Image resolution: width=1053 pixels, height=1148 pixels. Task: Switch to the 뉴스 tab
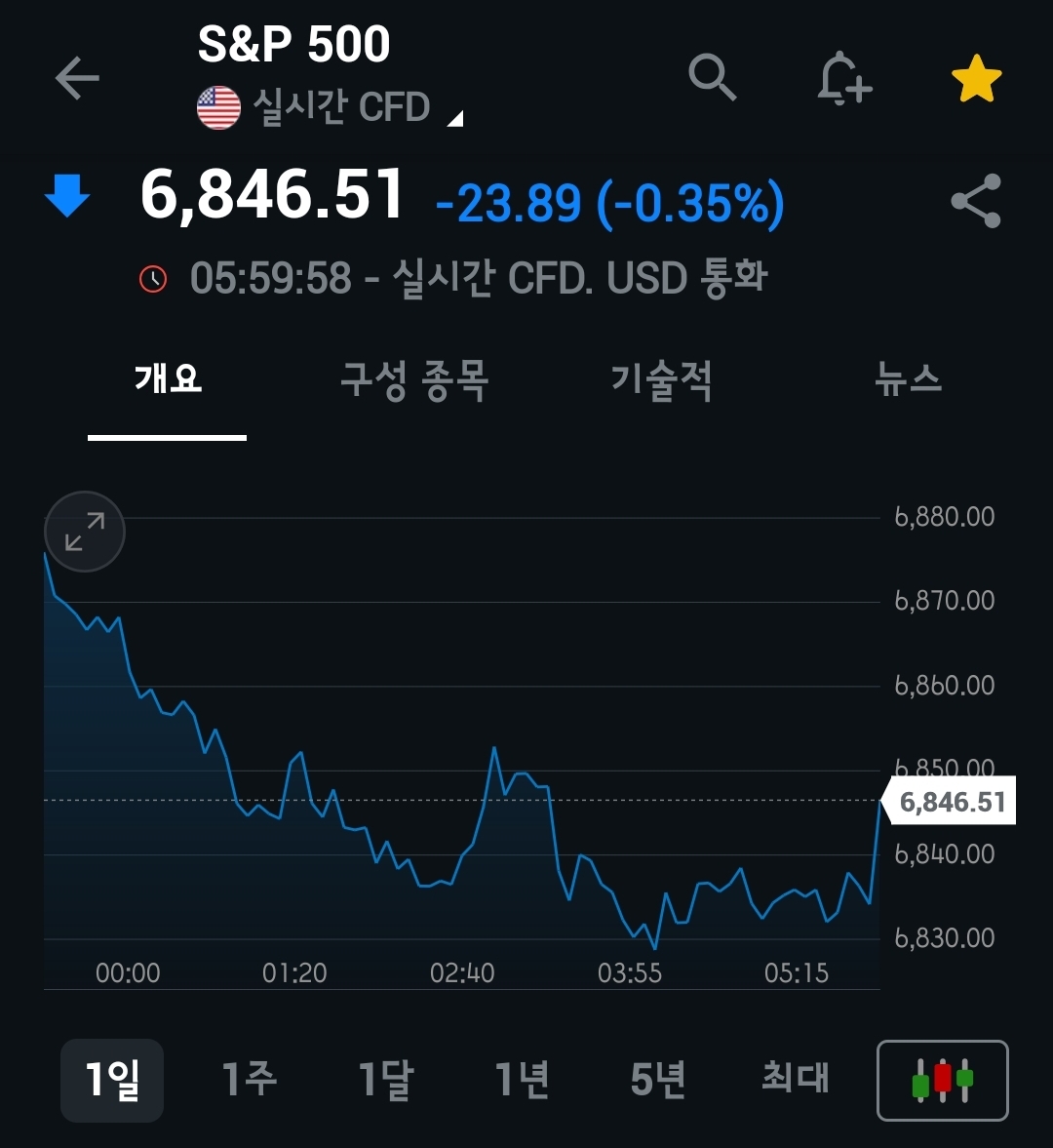tap(909, 378)
